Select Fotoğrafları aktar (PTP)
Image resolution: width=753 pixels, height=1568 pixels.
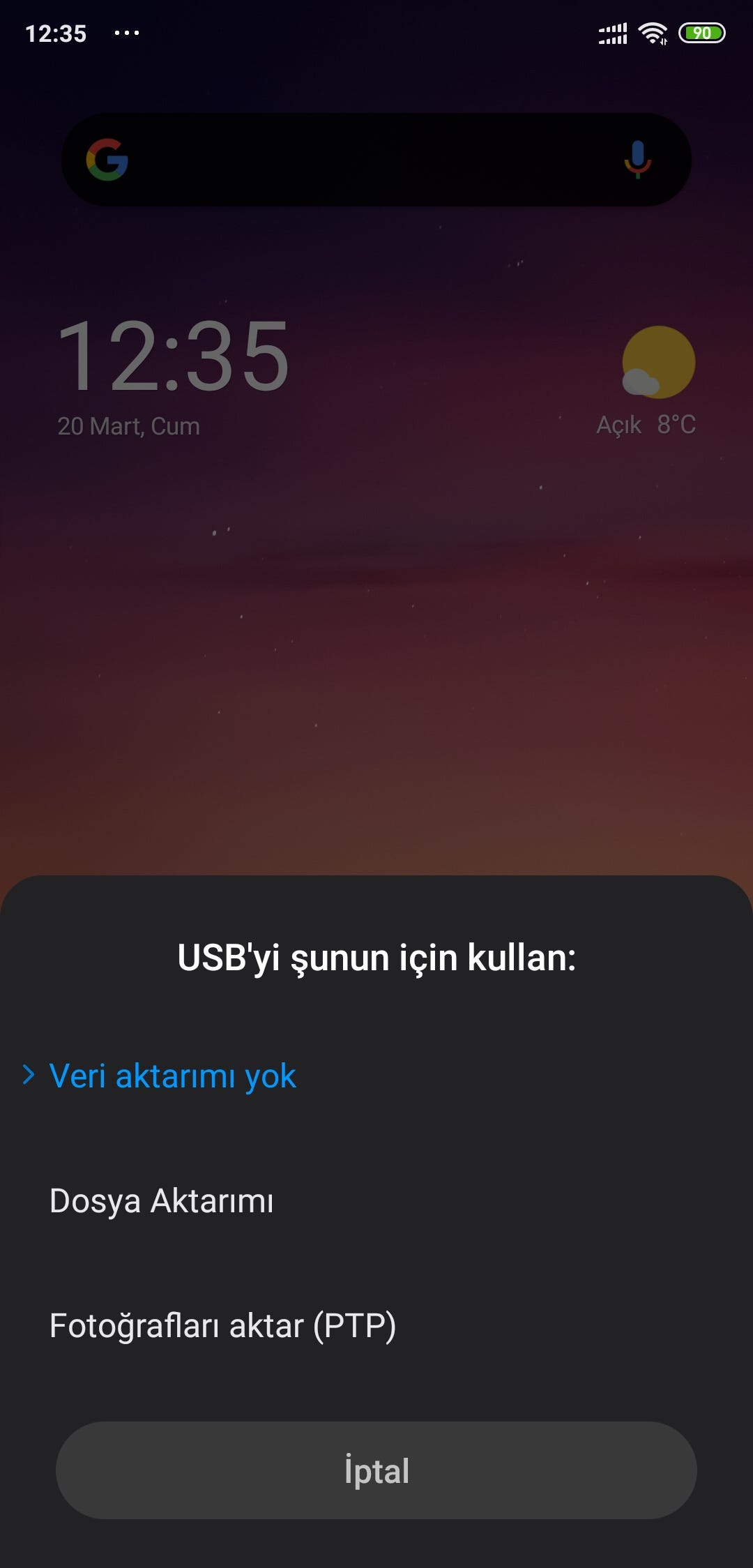point(376,1325)
